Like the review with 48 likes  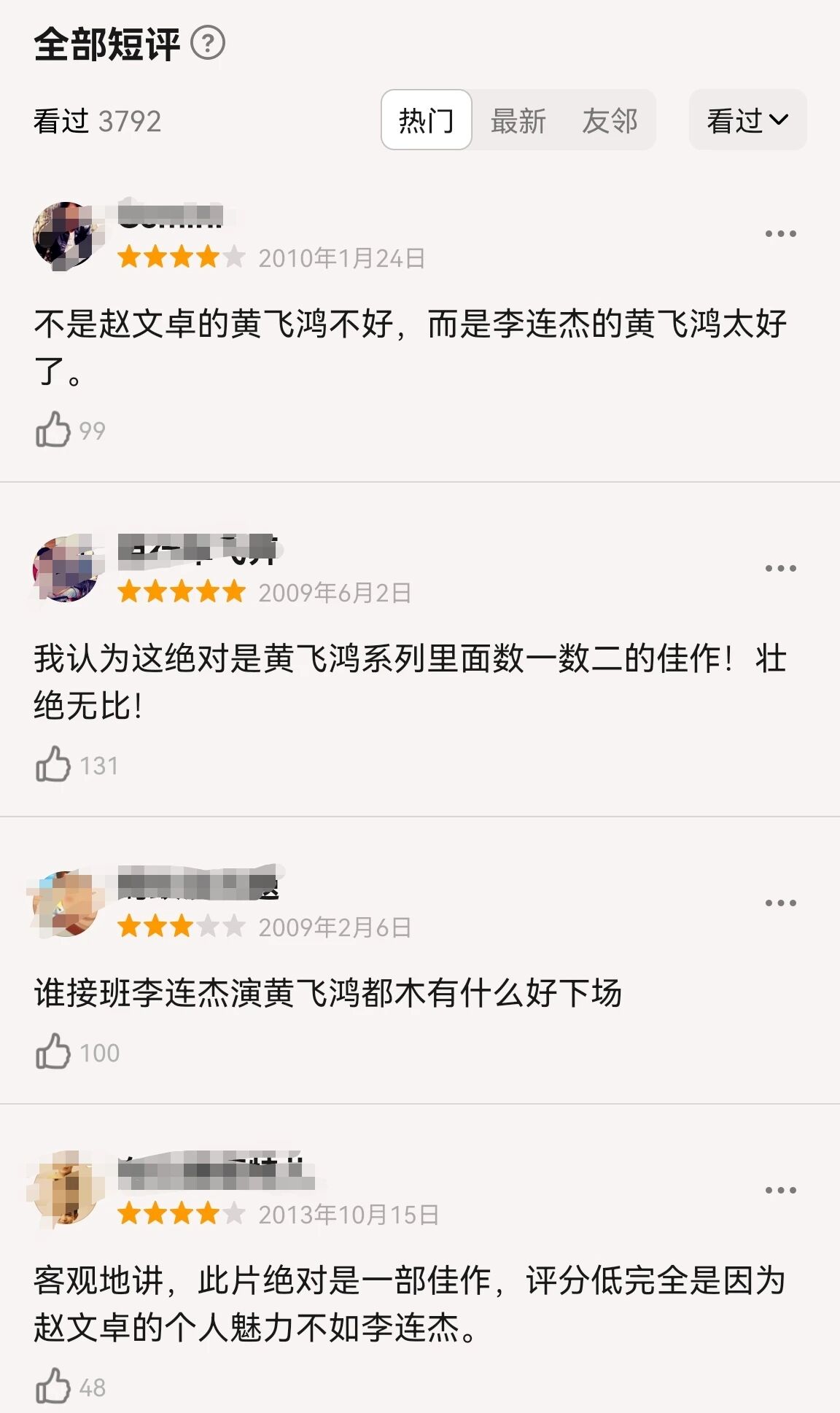tap(53, 1386)
